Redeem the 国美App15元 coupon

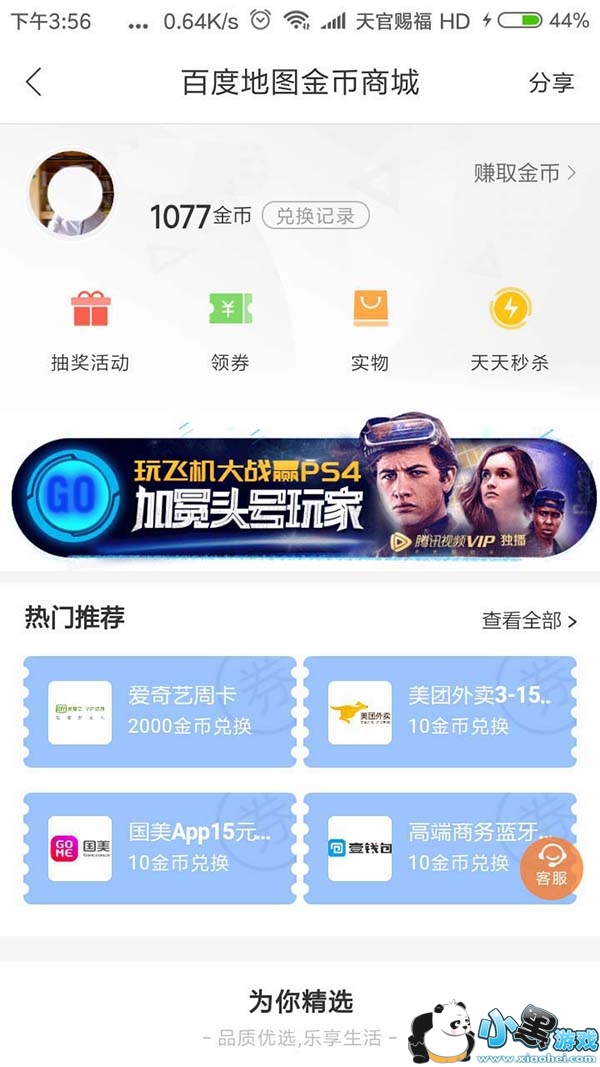pyautogui.click(x=160, y=848)
